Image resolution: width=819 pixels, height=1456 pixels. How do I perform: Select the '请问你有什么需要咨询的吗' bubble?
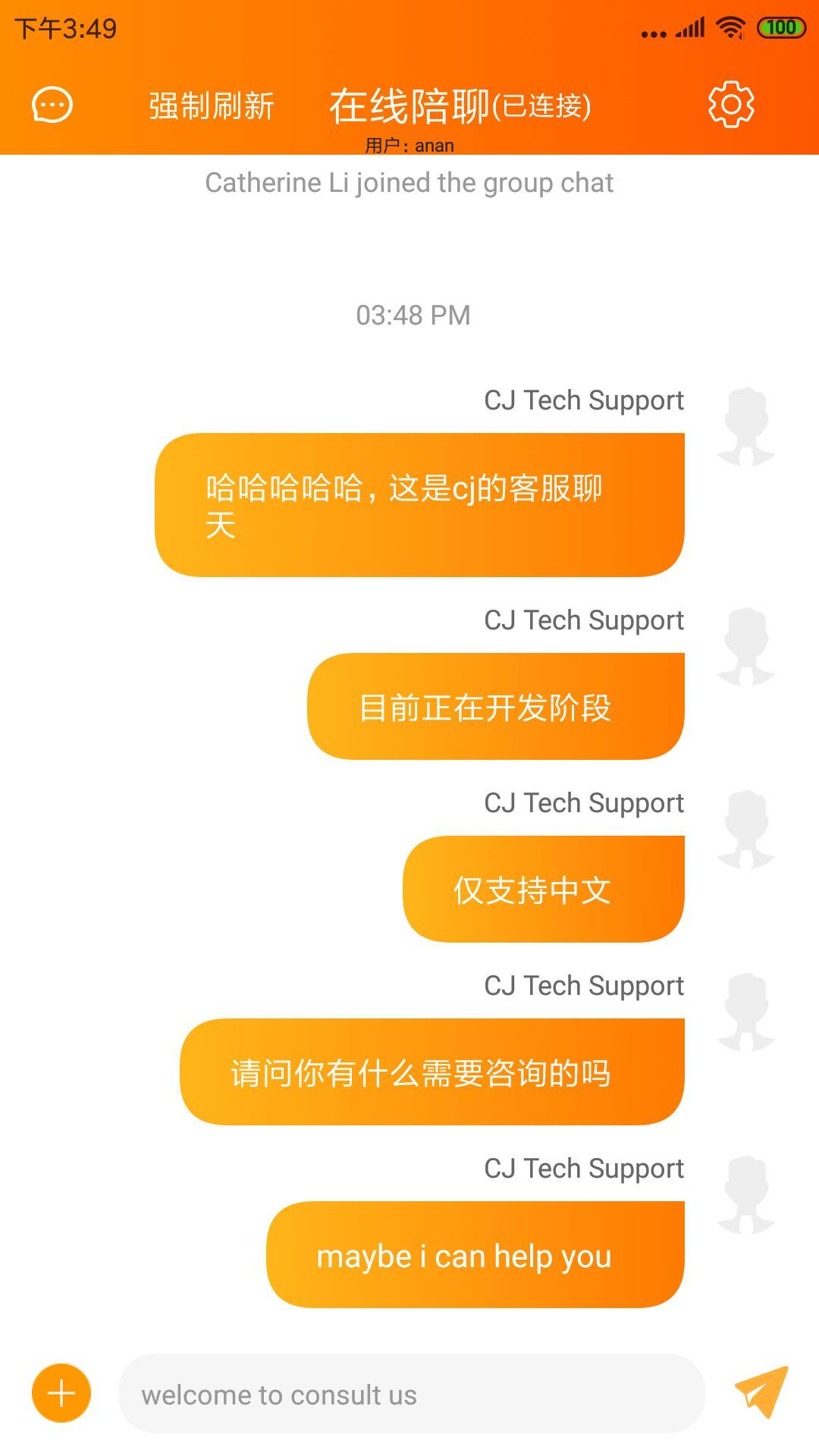point(434,1069)
